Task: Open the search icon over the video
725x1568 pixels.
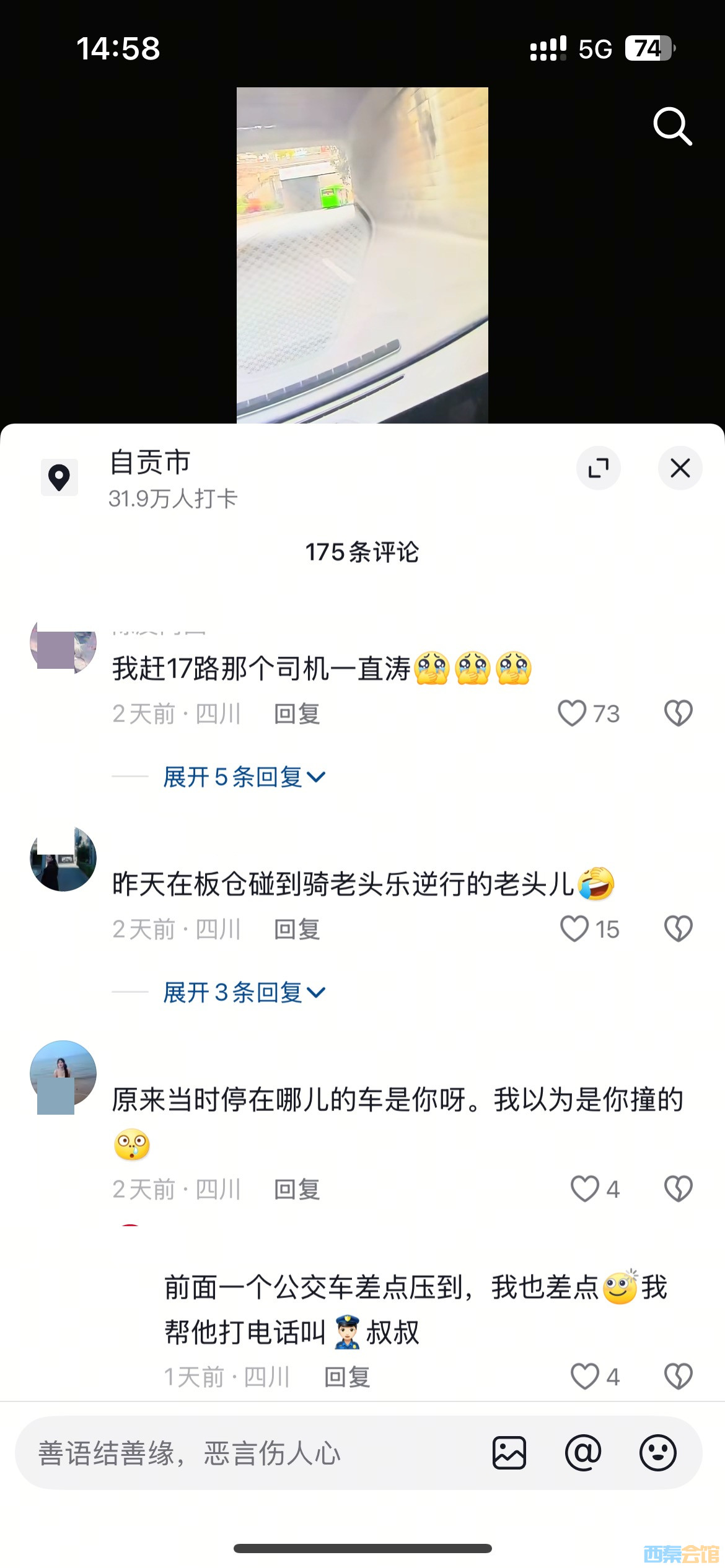Action: coord(672,126)
